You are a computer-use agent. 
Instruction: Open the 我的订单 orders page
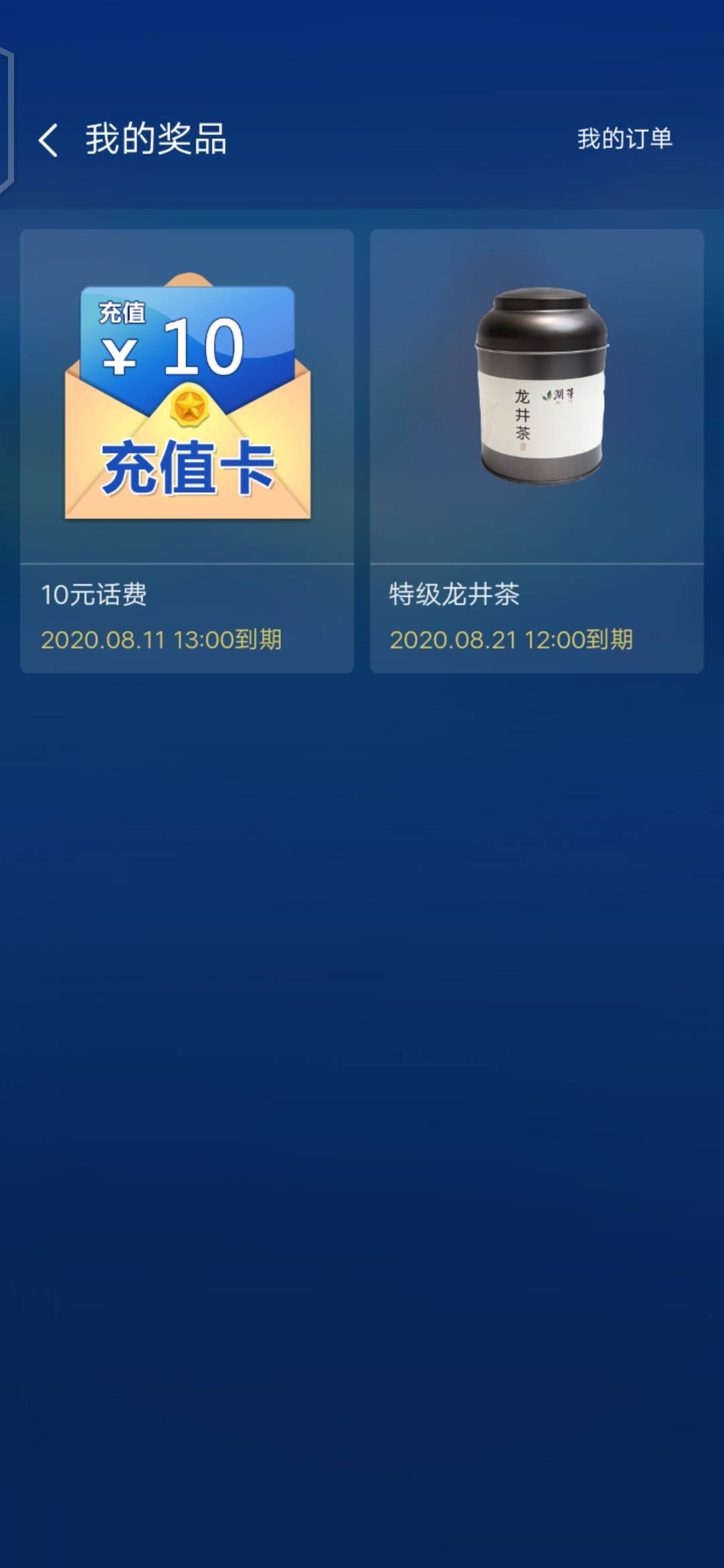coord(625,137)
